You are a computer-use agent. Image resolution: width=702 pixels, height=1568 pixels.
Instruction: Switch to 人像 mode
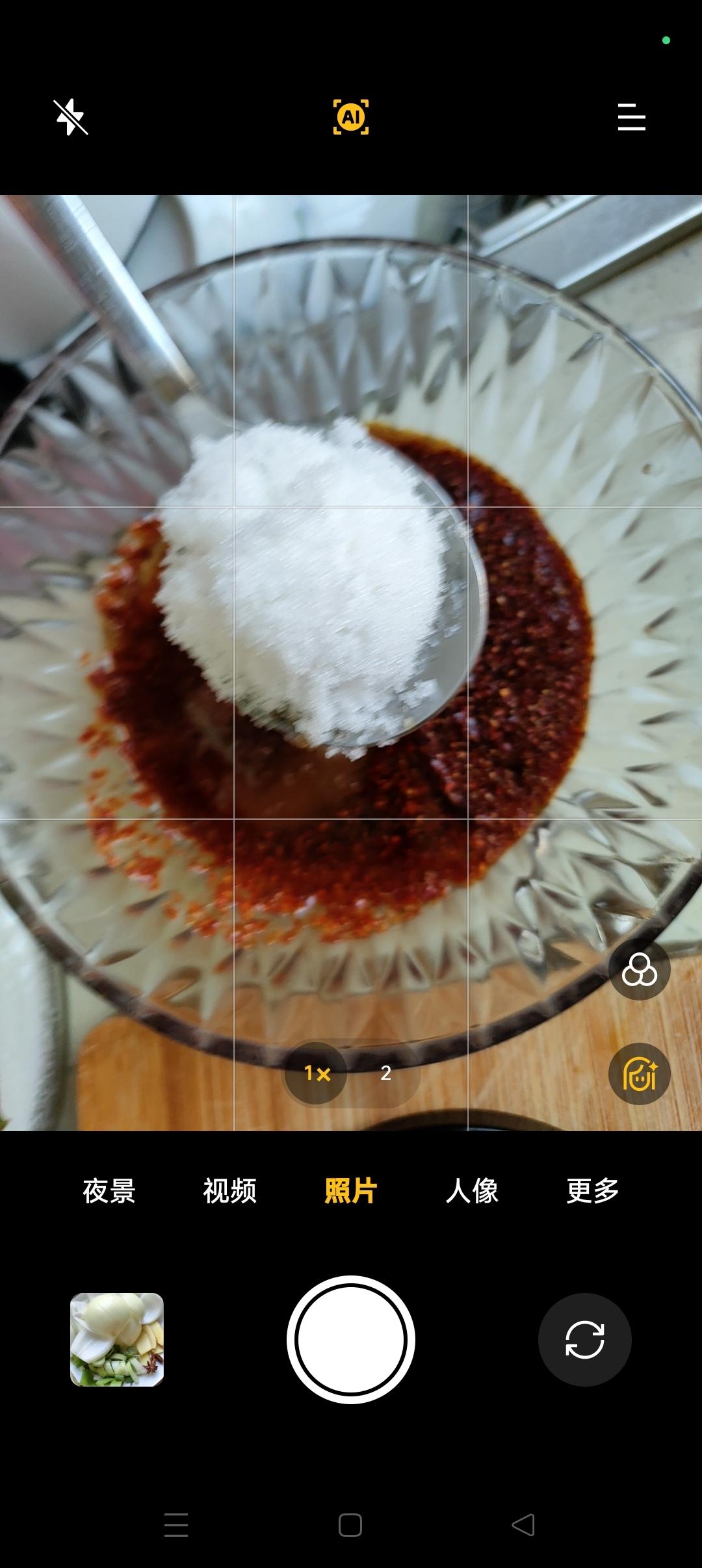coord(472,1191)
